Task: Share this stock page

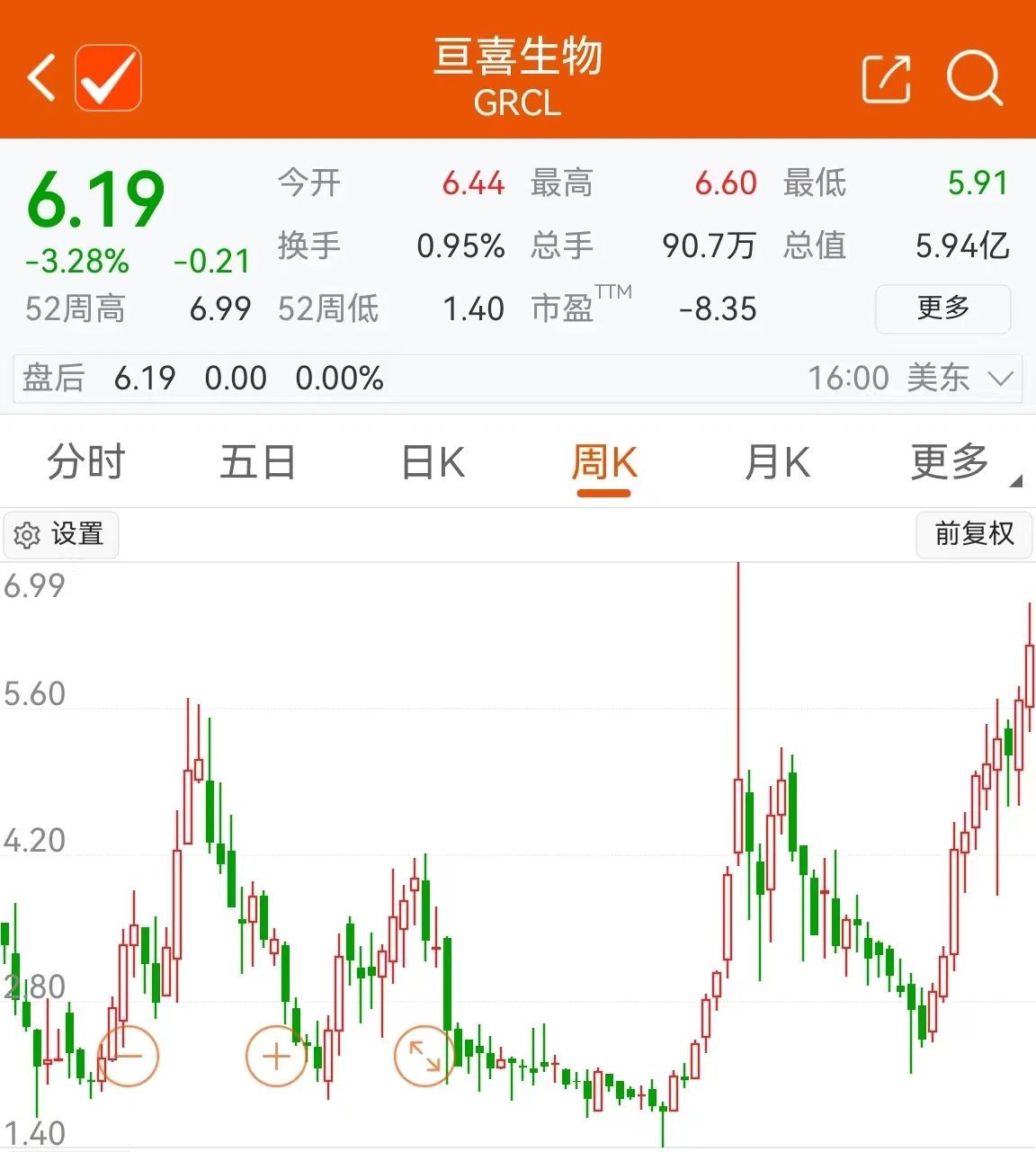Action: 886,78
